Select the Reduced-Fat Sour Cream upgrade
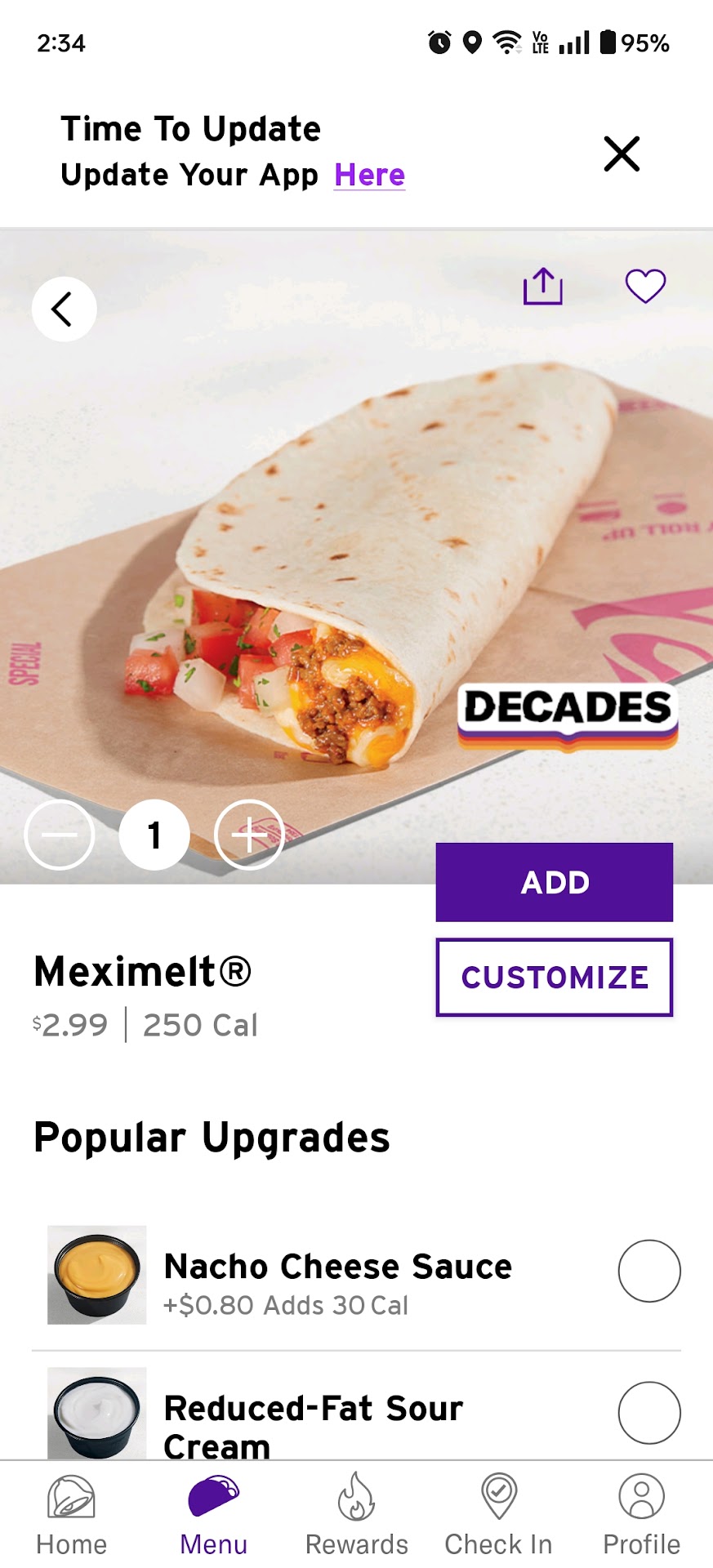This screenshot has height=1568, width=713. pyautogui.click(x=648, y=1412)
